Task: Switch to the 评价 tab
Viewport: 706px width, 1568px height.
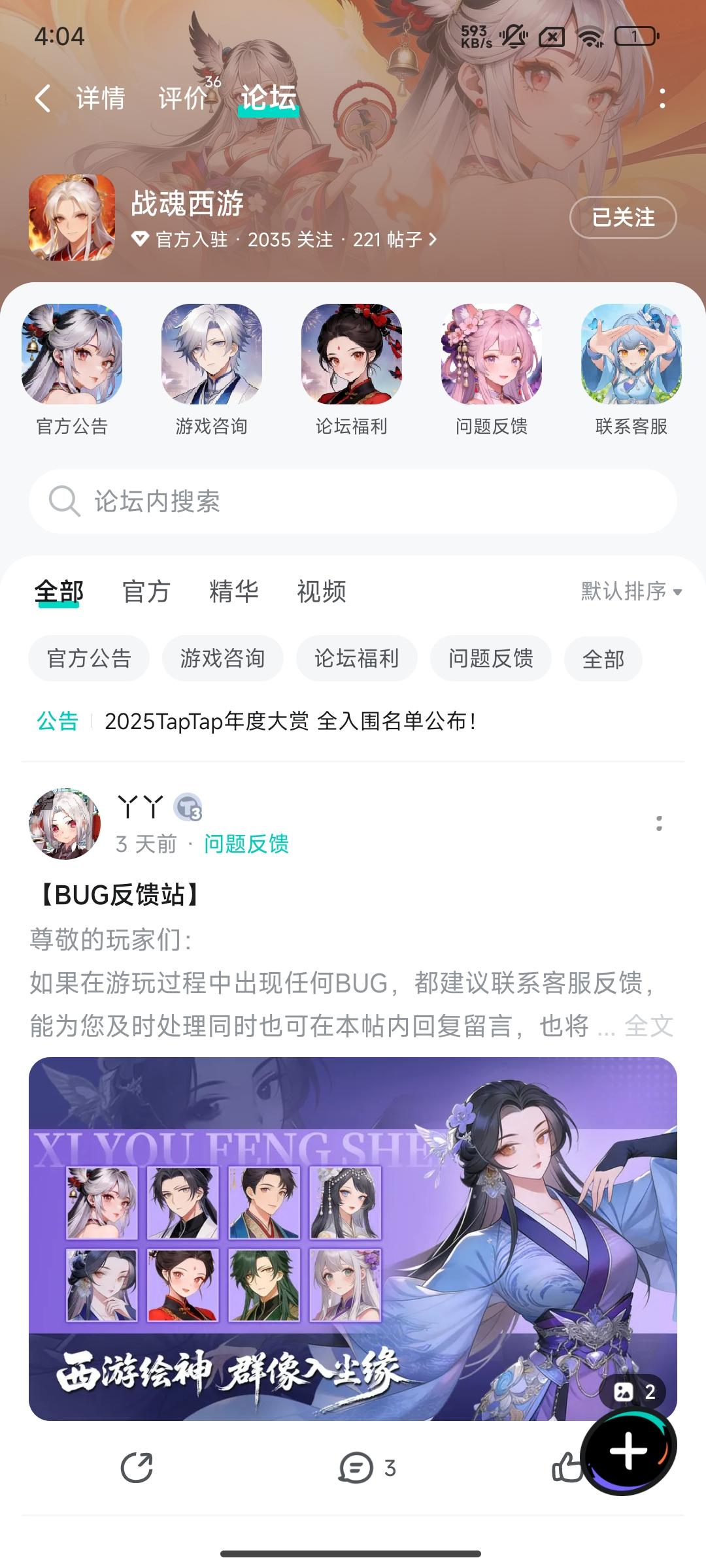Action: 183,99
